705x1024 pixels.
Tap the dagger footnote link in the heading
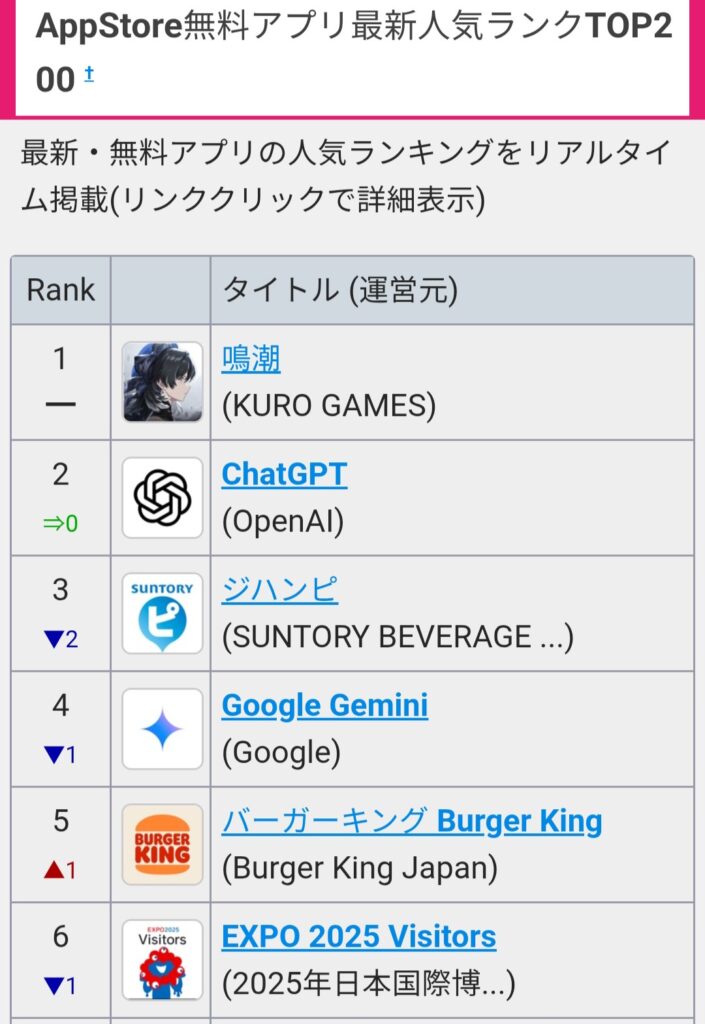(89, 74)
